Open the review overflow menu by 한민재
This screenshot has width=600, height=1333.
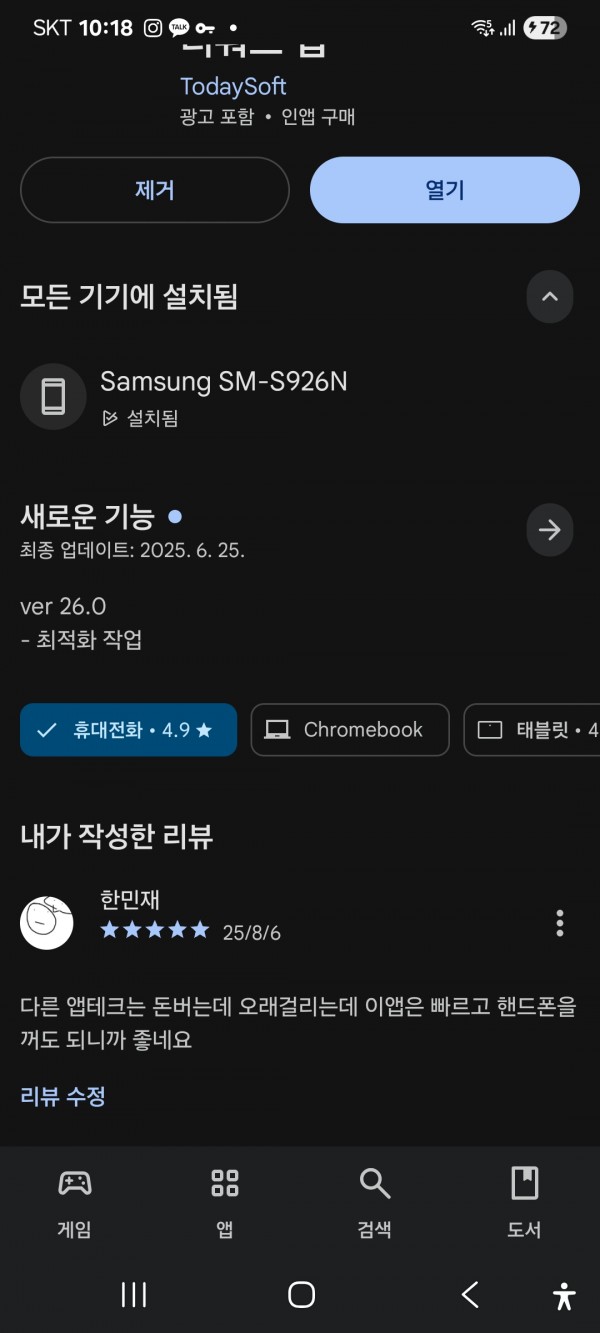[559, 923]
